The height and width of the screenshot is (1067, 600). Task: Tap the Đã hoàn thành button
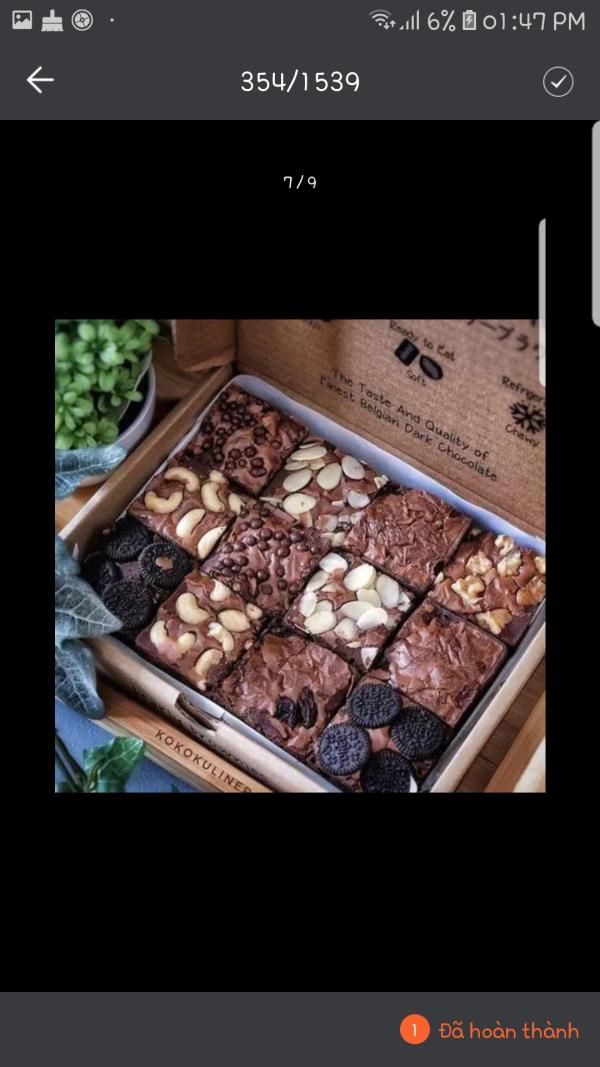[490, 1030]
